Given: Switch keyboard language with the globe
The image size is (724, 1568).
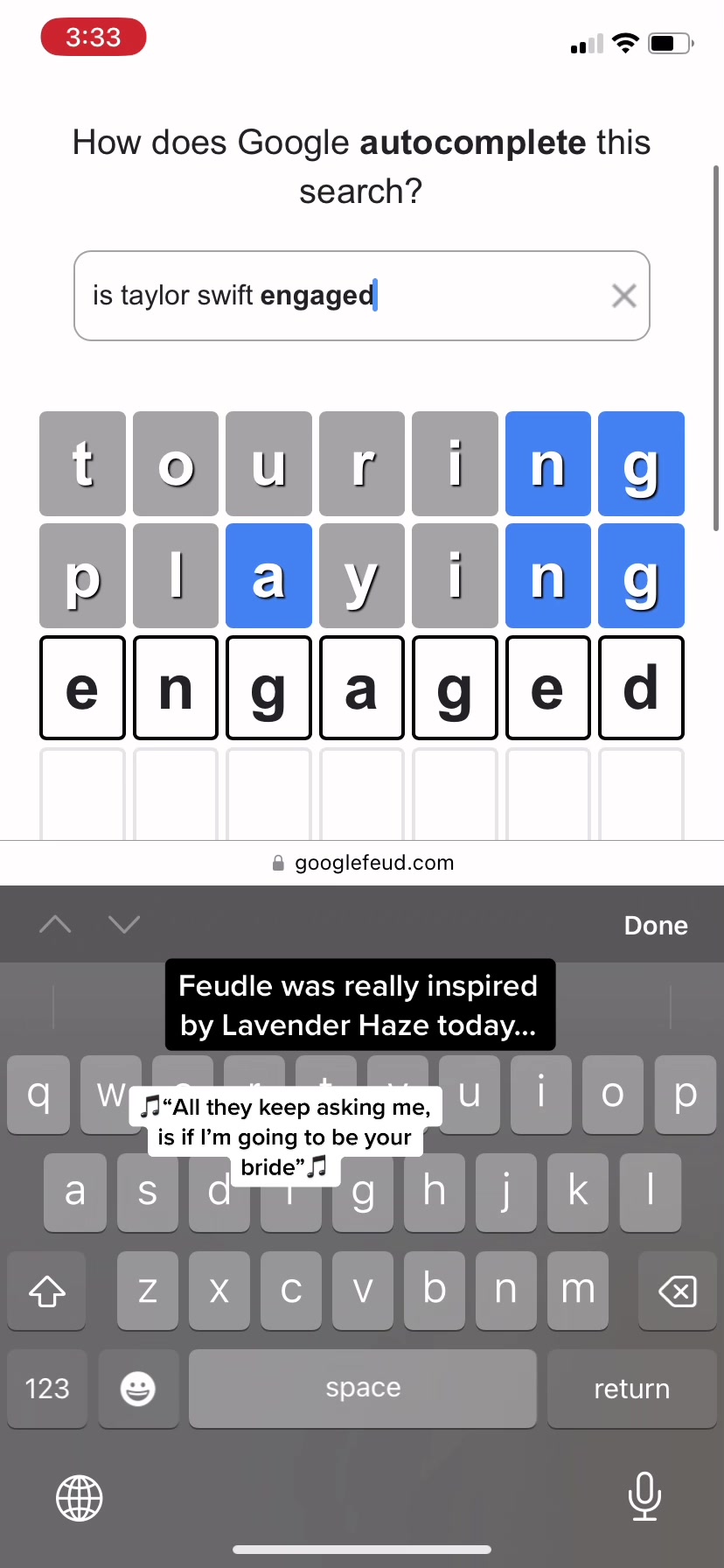Looking at the screenshot, I should pyautogui.click(x=80, y=1498).
